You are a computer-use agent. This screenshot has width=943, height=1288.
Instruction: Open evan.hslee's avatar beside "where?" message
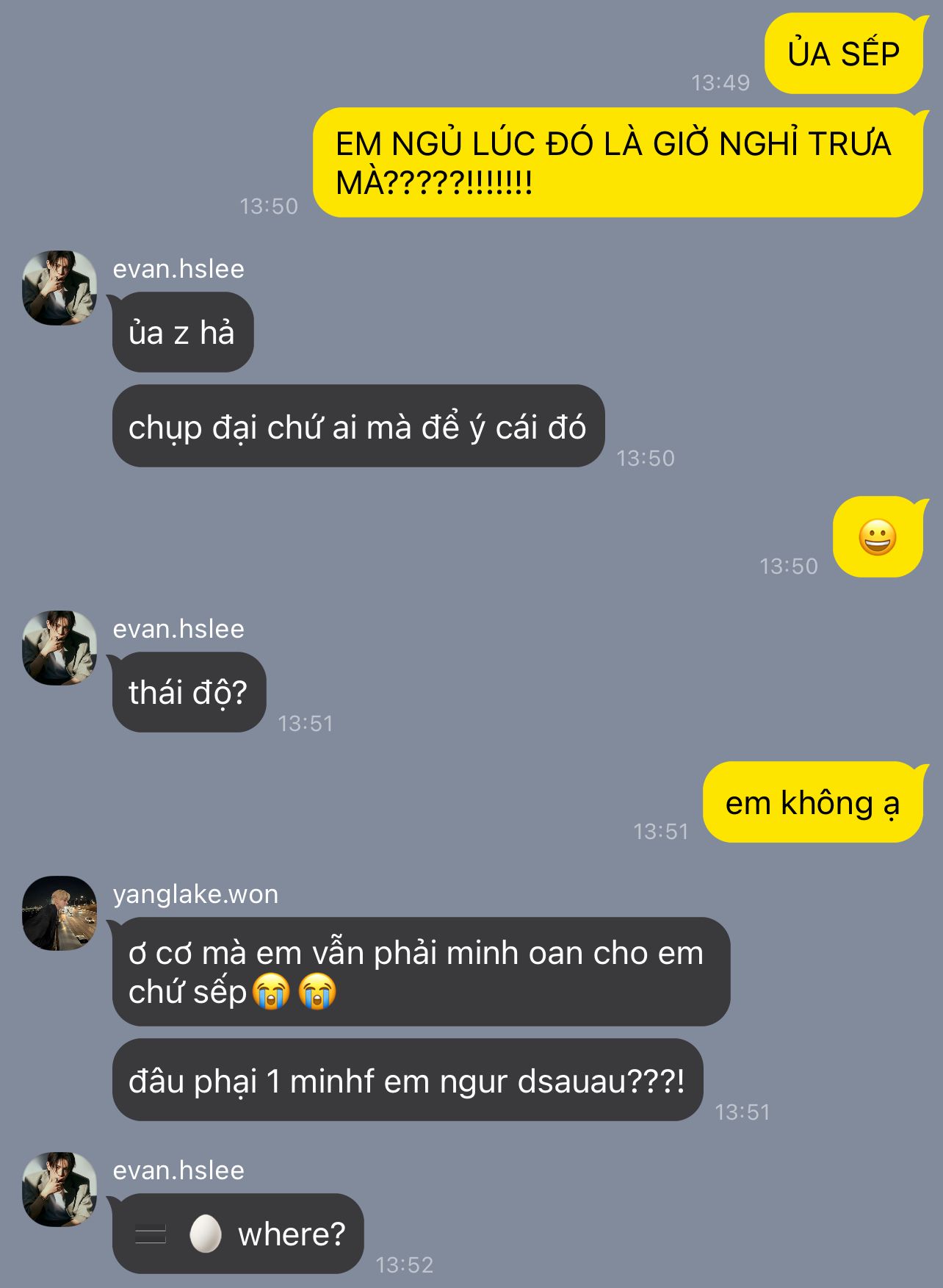click(59, 1190)
